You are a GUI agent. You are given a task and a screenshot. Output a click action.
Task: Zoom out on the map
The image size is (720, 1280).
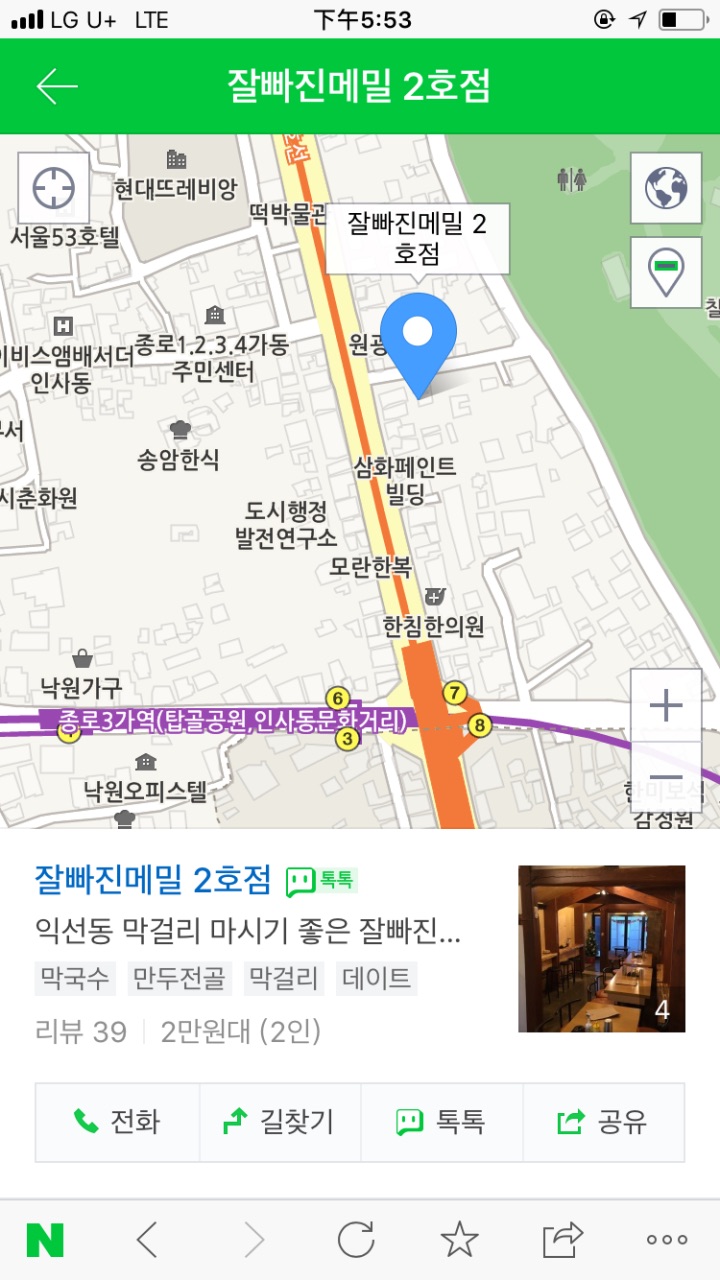(x=666, y=778)
